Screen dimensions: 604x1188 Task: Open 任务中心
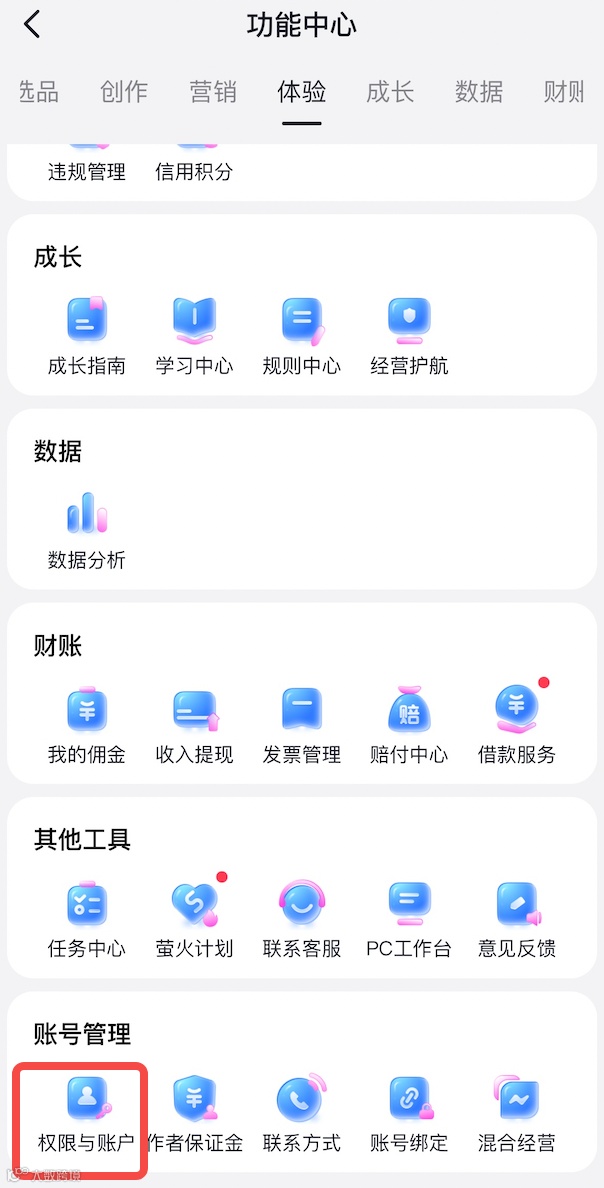(87, 918)
